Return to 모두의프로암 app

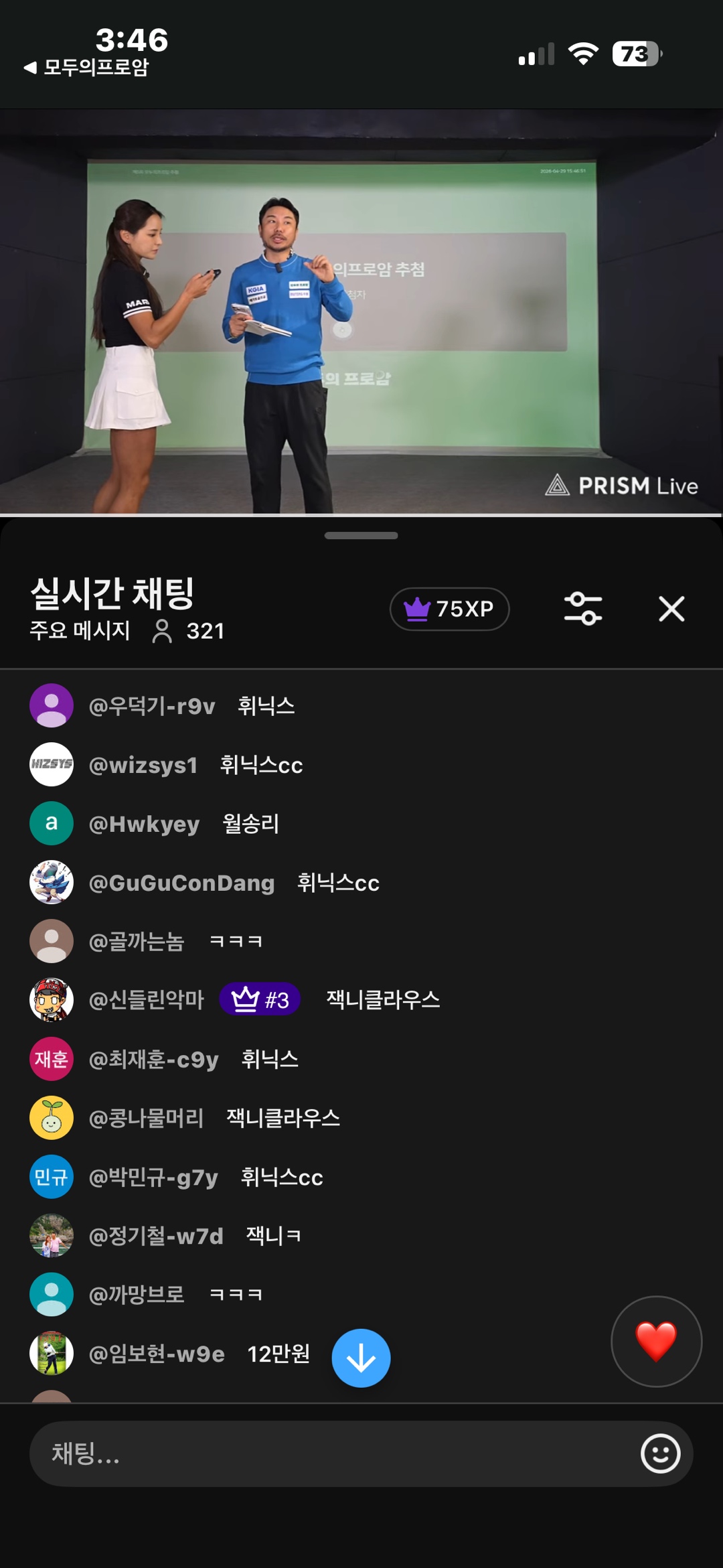point(87,68)
